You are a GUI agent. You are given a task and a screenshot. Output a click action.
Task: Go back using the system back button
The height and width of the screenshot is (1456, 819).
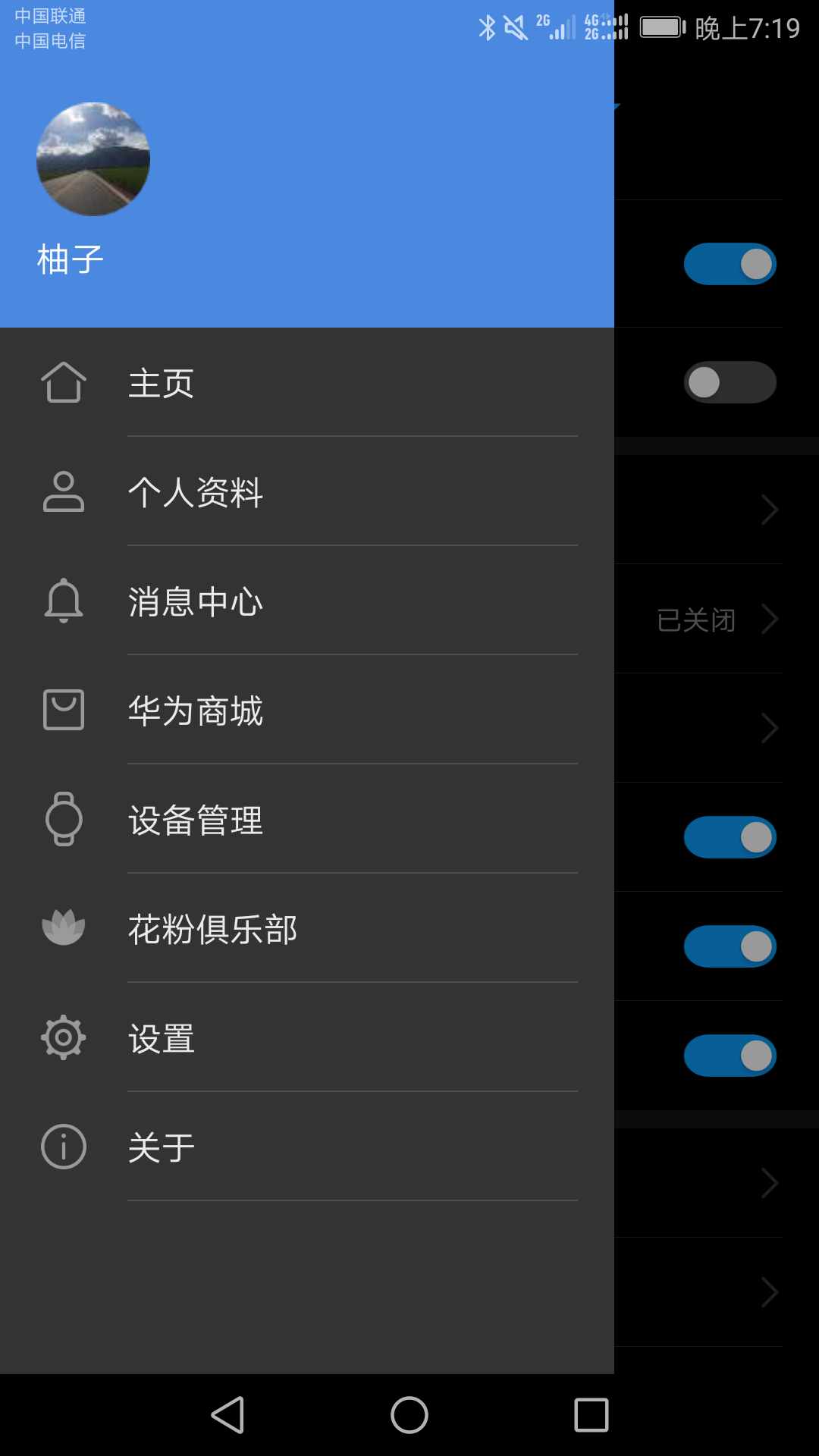227,1415
